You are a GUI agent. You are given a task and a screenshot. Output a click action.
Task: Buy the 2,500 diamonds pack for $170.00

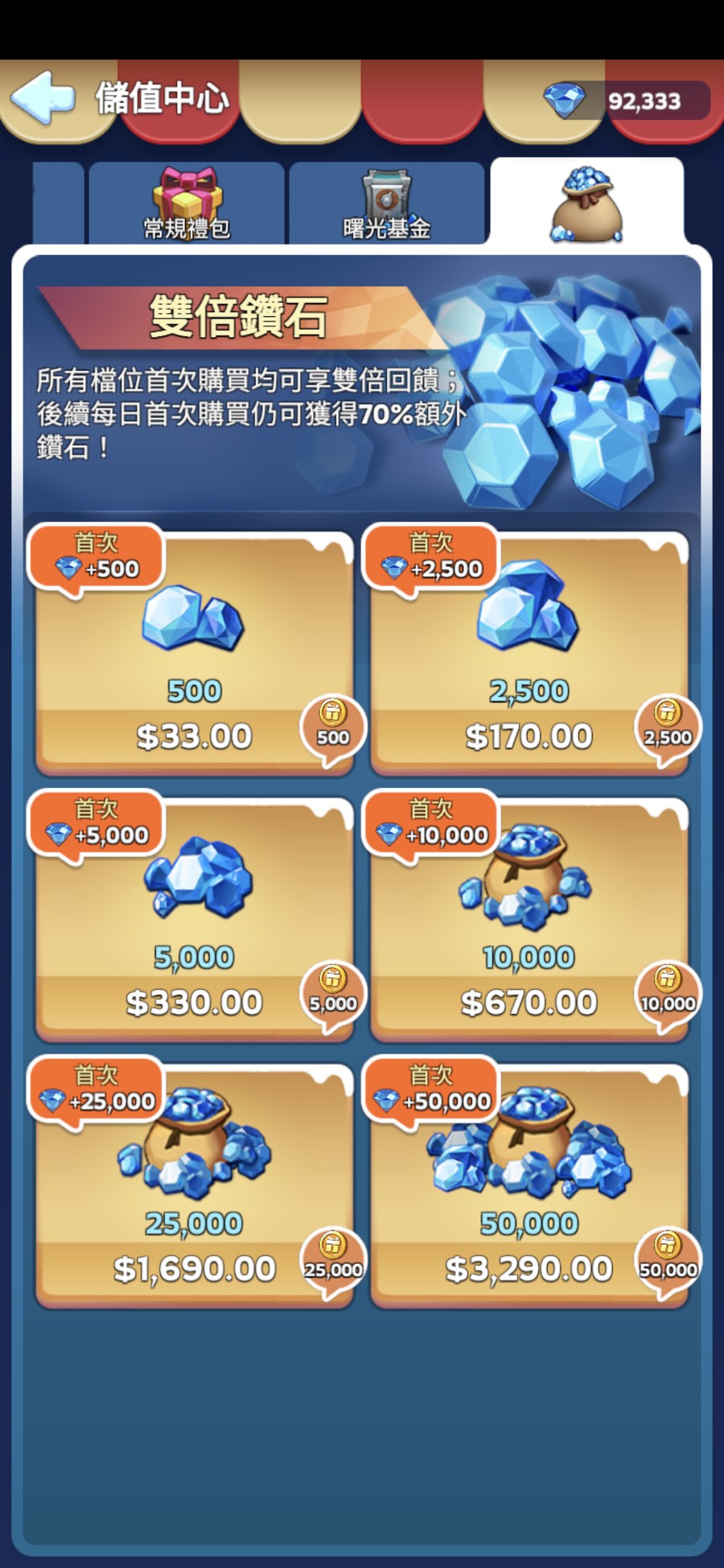[529, 735]
